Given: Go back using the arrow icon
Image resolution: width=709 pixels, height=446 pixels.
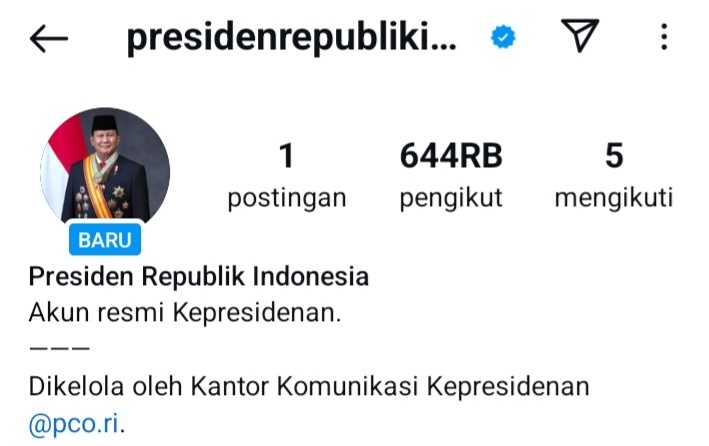Looking at the screenshot, I should (49, 39).
